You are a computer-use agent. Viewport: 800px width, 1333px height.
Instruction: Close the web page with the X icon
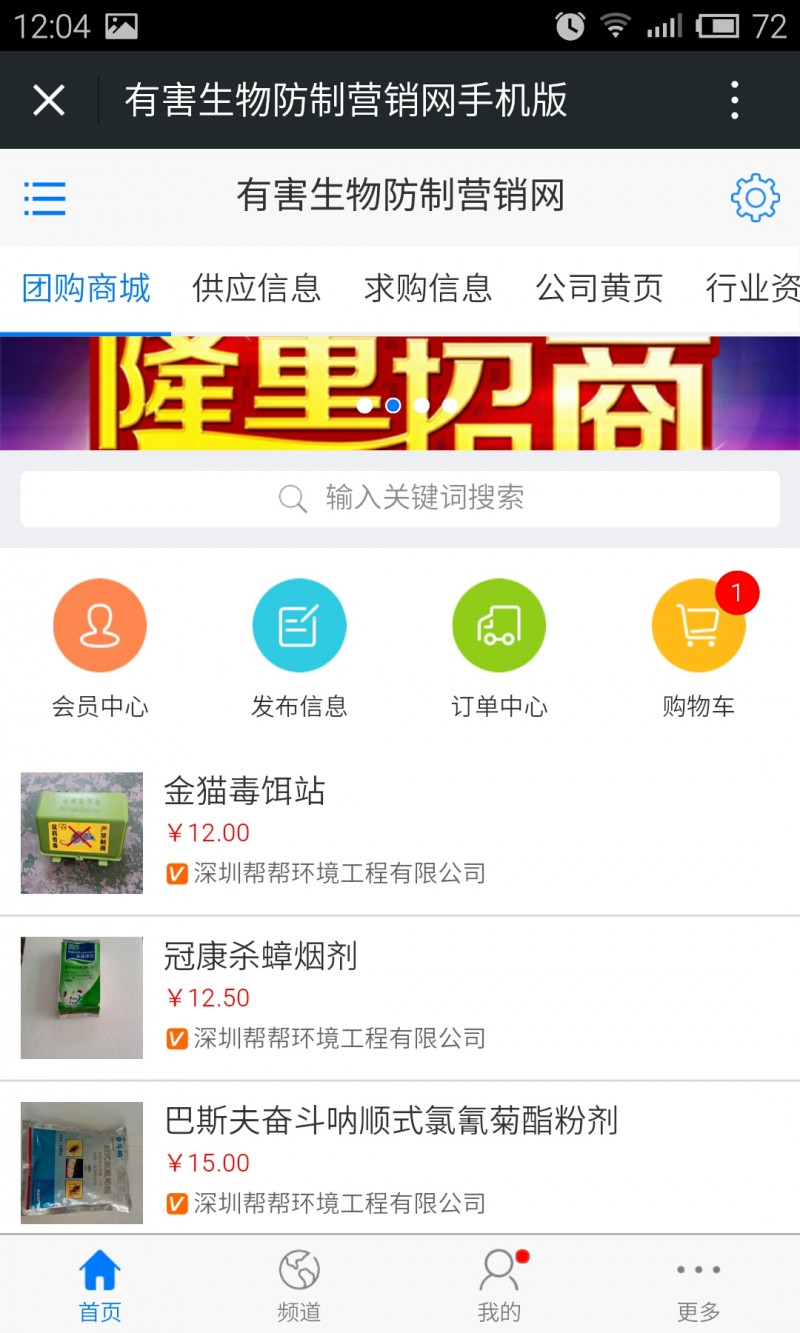click(48, 100)
